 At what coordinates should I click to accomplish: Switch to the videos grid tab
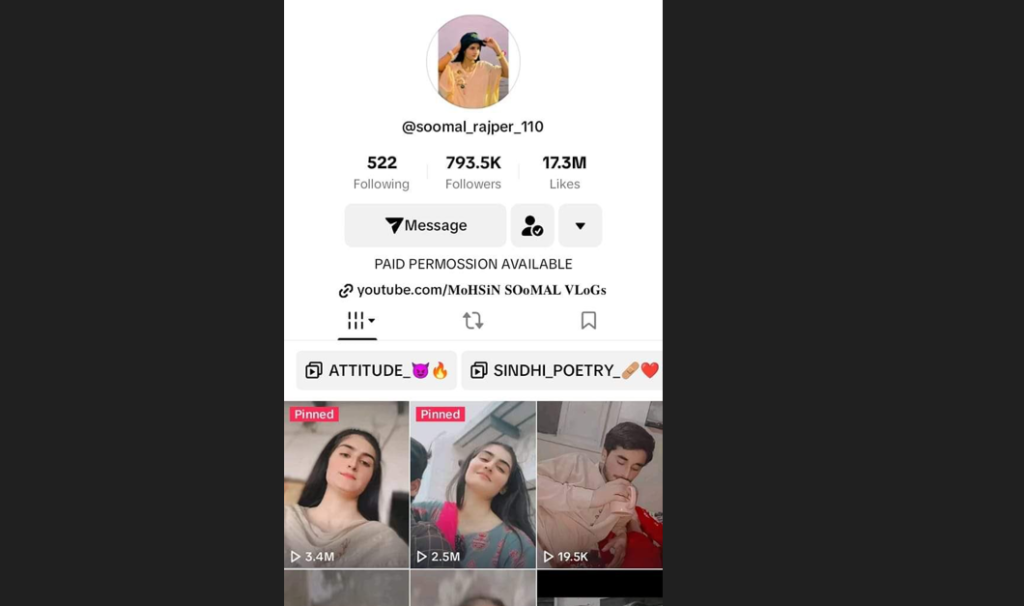point(358,321)
